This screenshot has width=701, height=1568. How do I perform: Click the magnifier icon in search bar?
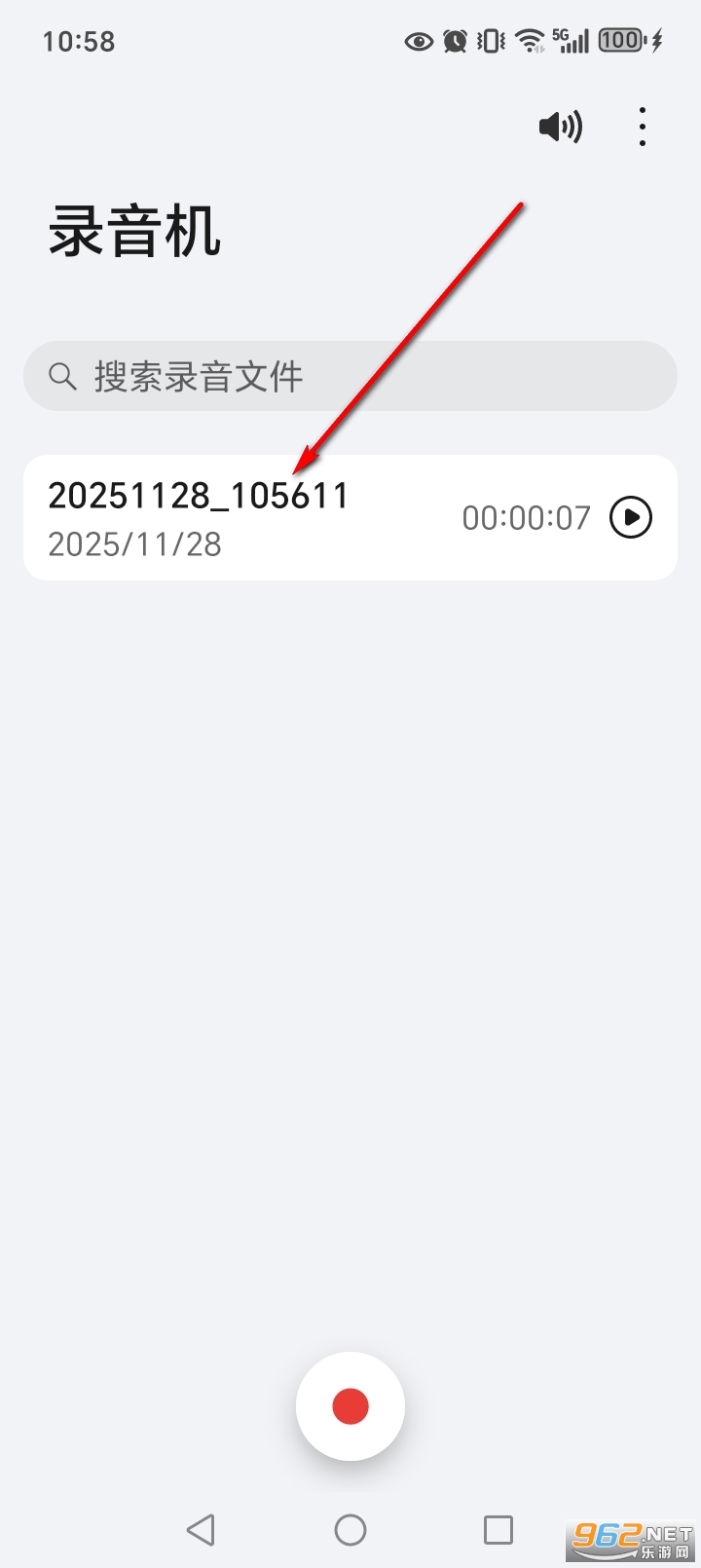click(x=62, y=376)
